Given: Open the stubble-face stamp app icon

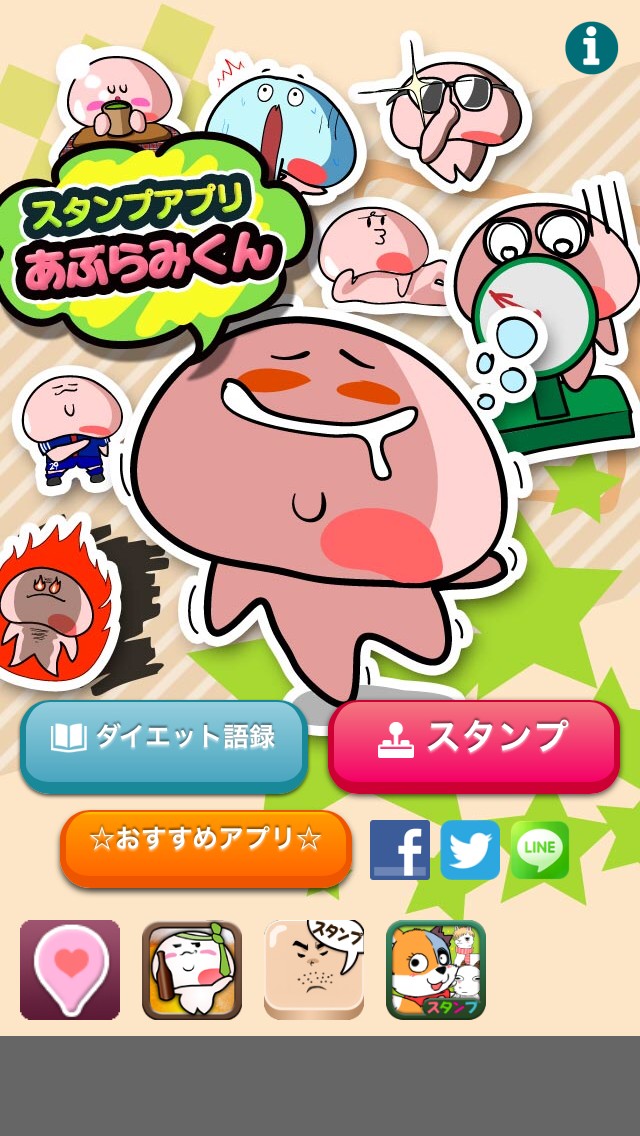Looking at the screenshot, I should point(314,970).
